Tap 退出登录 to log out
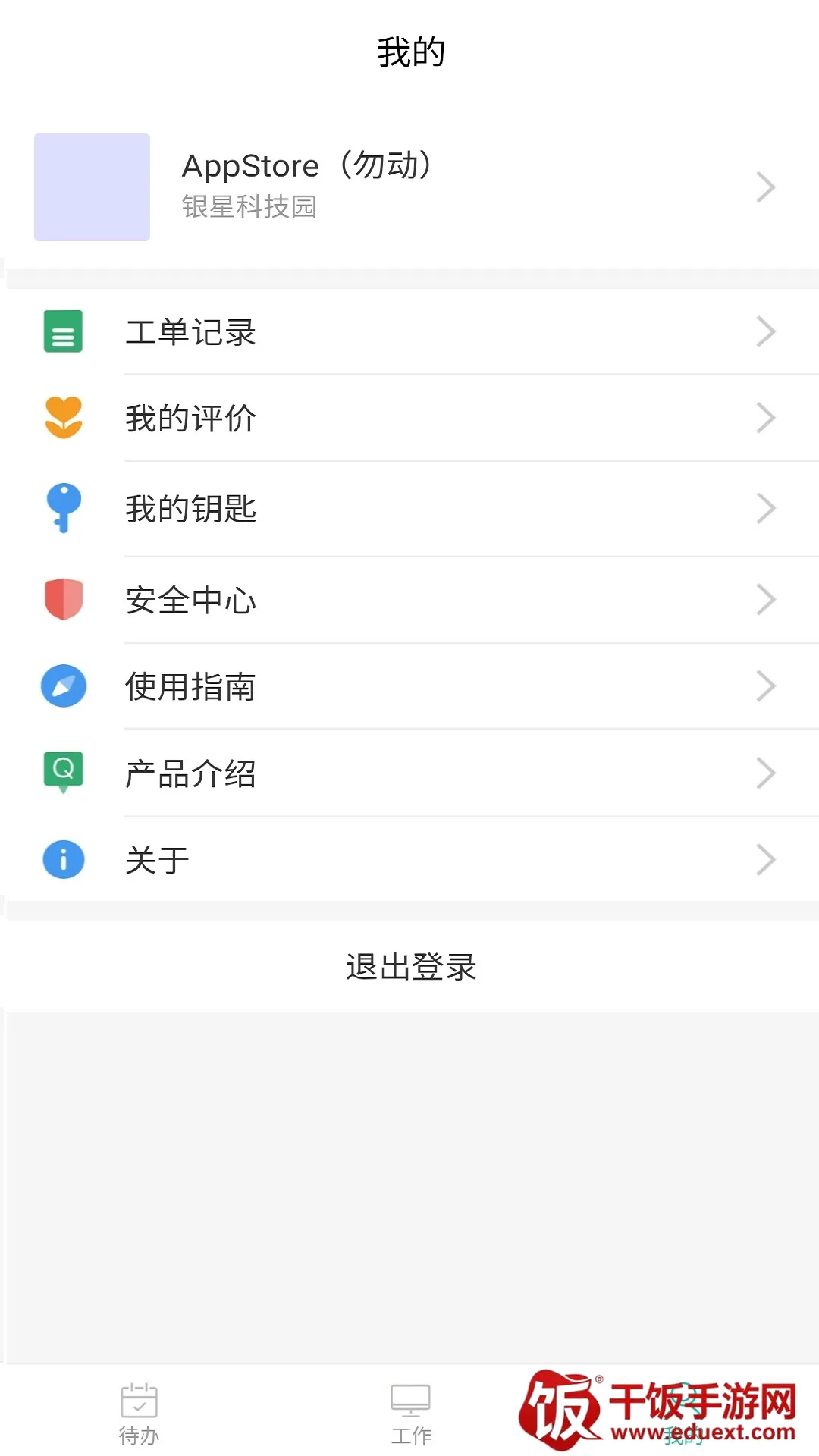 click(410, 967)
